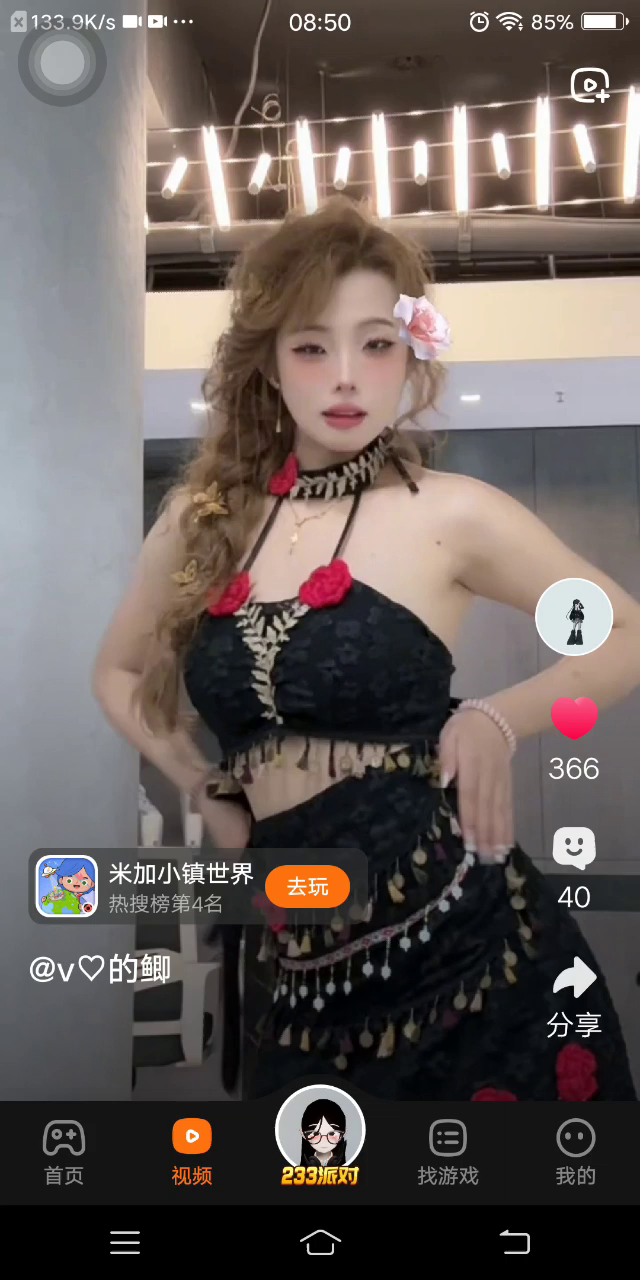Screen dimensions: 640x1280
Task: Open the 233派对 center tab
Action: click(x=320, y=1140)
